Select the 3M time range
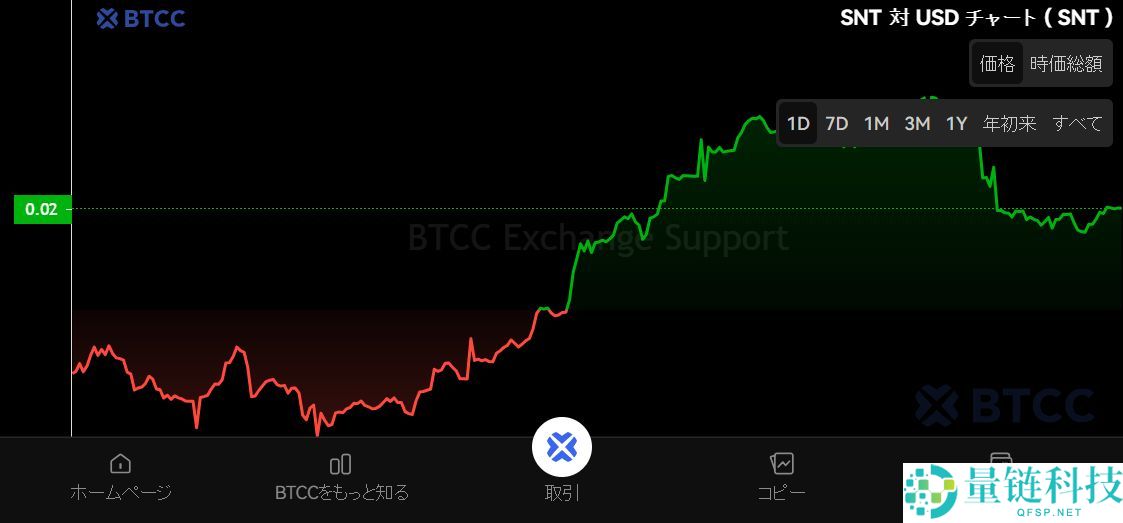 (x=917, y=124)
